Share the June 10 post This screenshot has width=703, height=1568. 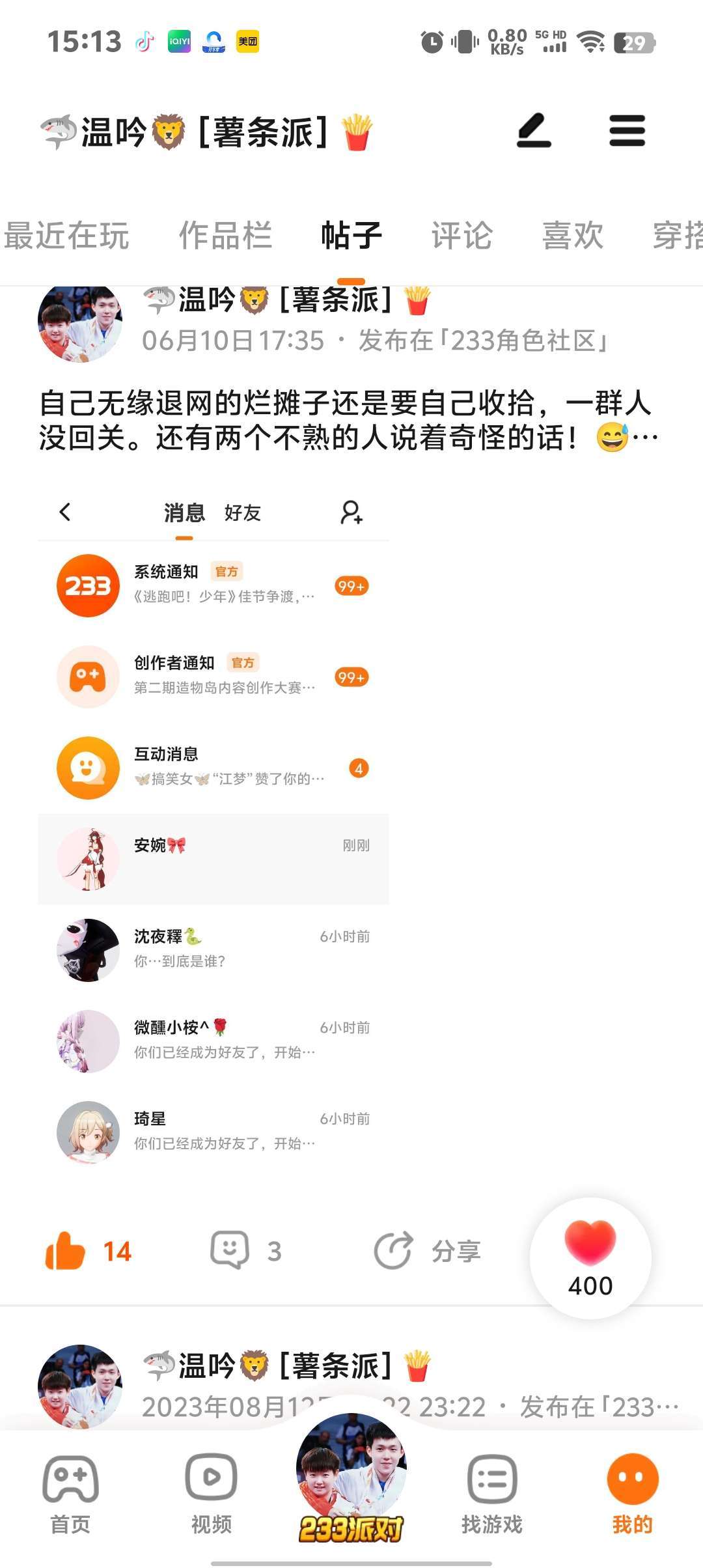(x=427, y=1250)
